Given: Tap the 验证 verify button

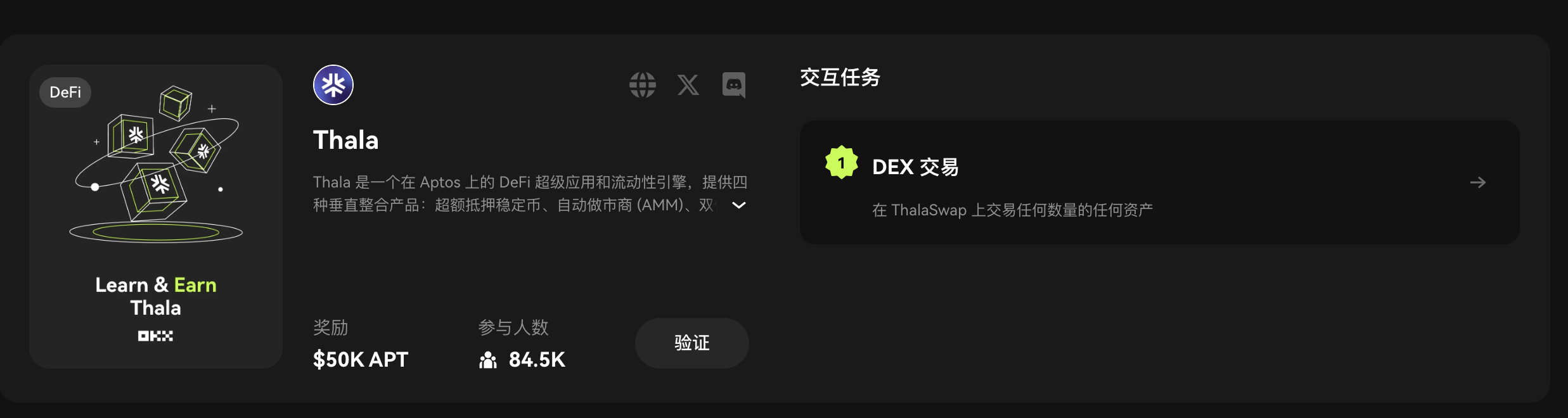Looking at the screenshot, I should [x=691, y=343].
